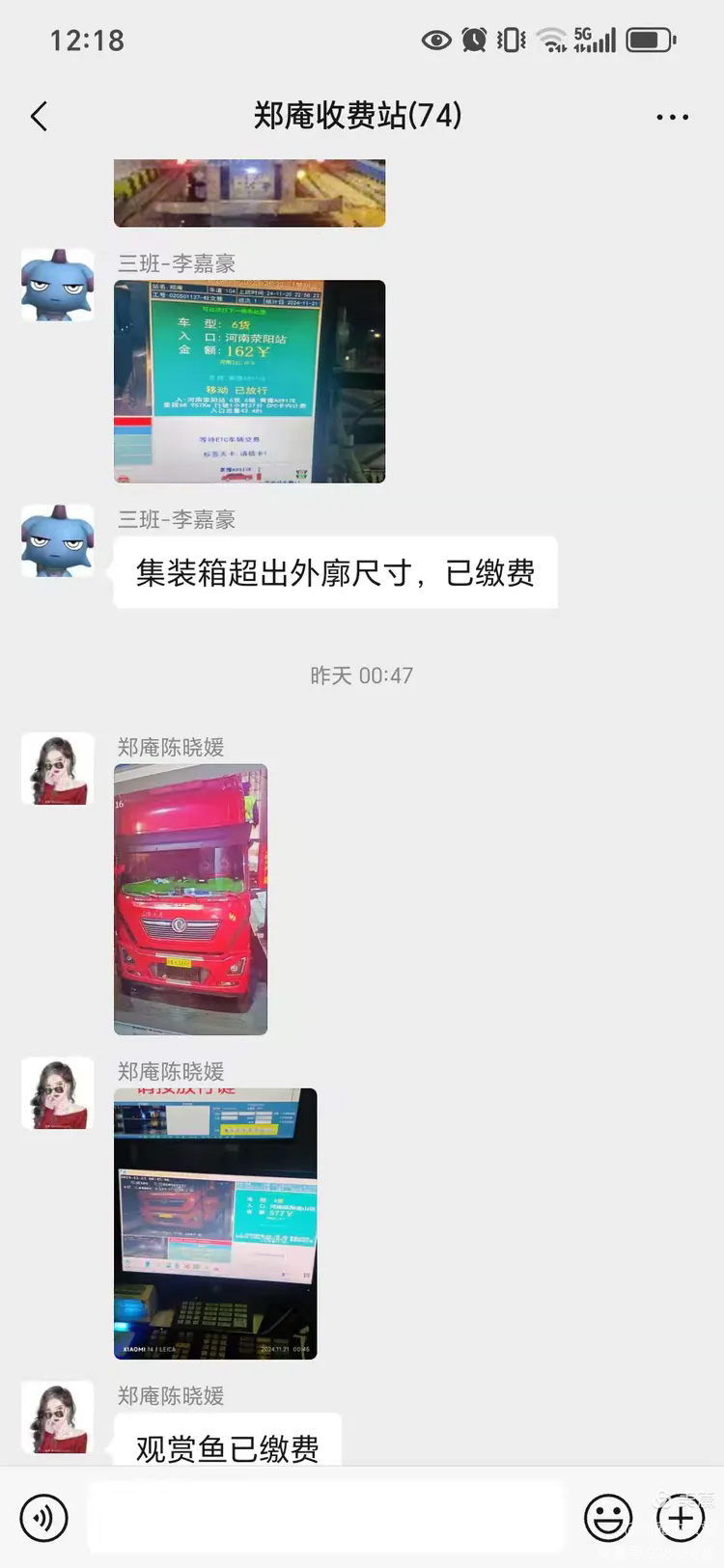
Task: Open the emoji picker
Action: [608, 1518]
